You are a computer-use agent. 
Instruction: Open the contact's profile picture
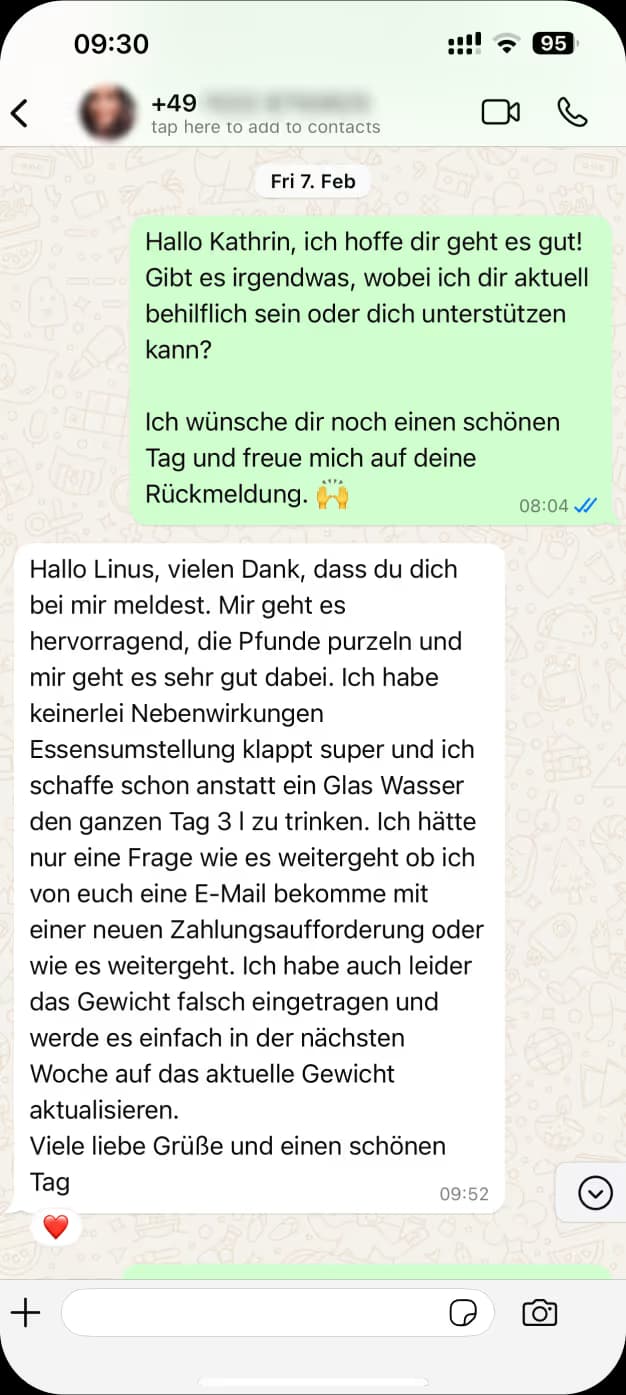coord(107,113)
